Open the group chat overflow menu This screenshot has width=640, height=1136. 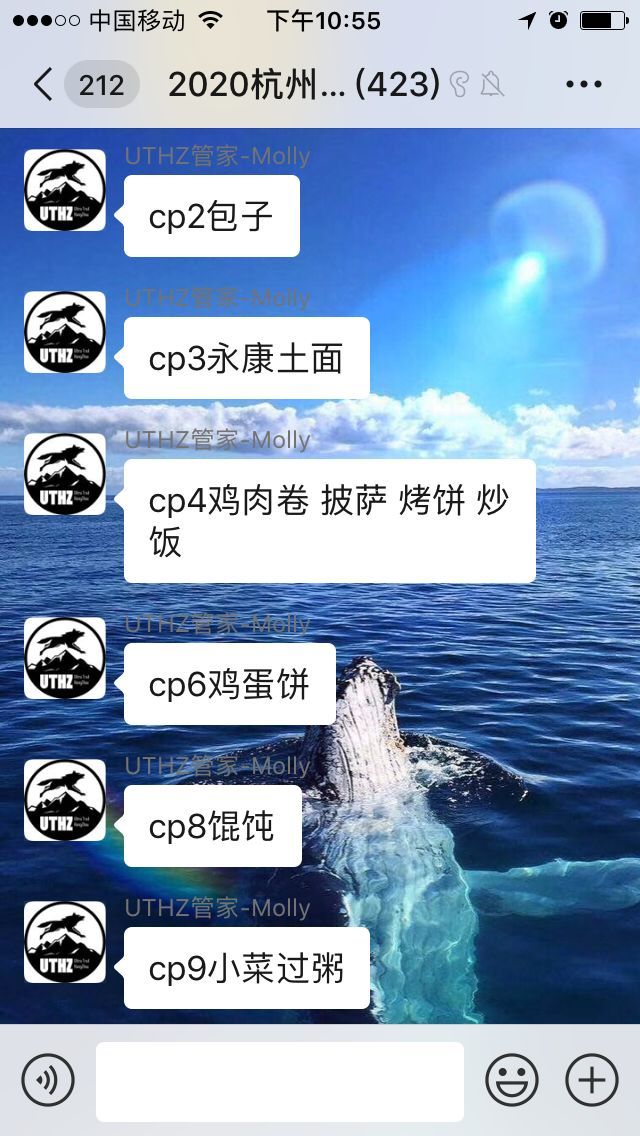point(583,85)
